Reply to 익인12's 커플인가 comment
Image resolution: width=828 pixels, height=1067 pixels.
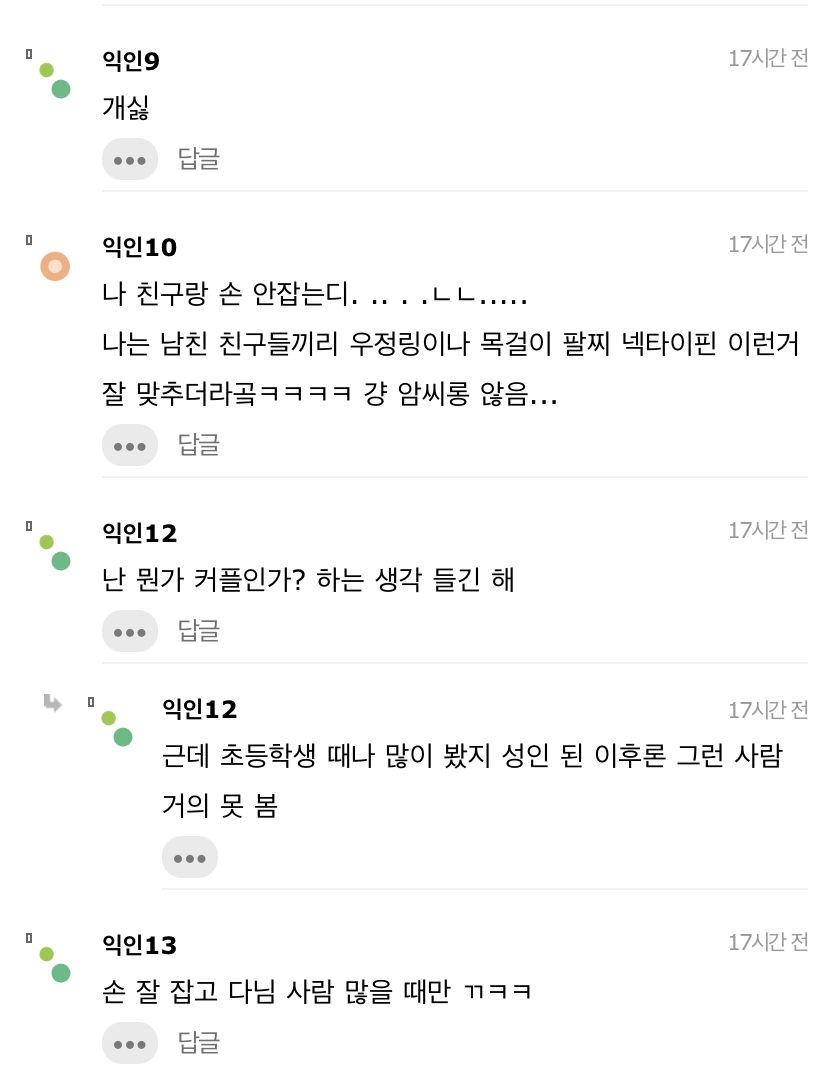198,631
